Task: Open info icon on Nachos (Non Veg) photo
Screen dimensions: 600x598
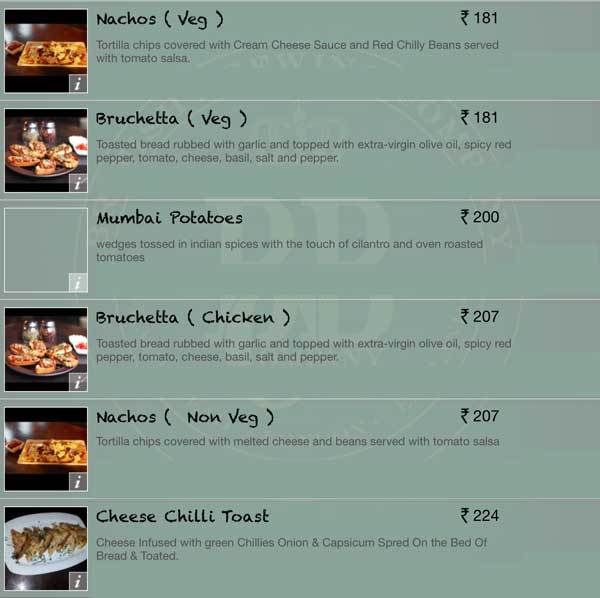Action: click(x=78, y=482)
